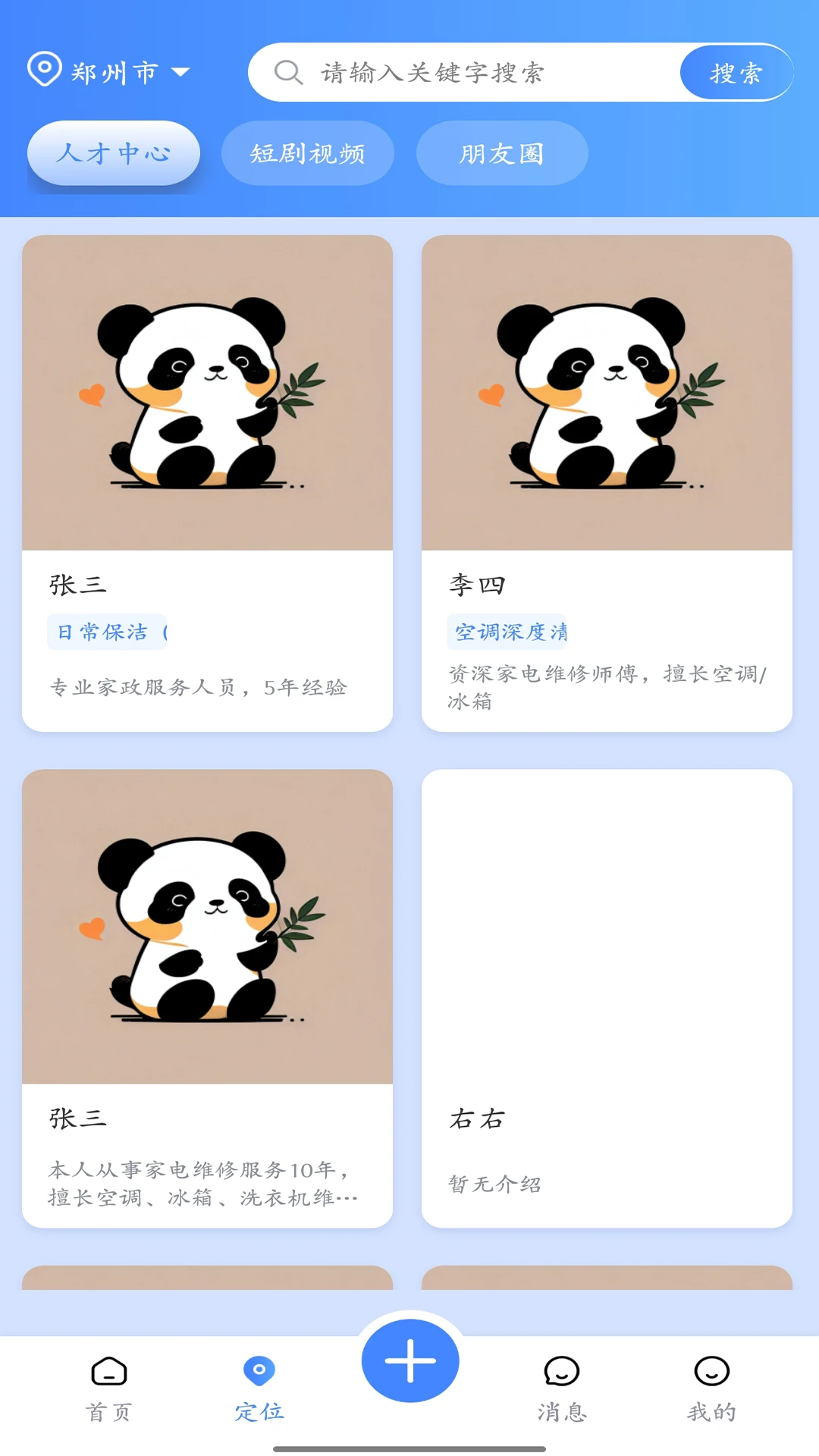Open 张三's card with 日常保洁 tag
The height and width of the screenshot is (1456, 819).
[x=207, y=483]
